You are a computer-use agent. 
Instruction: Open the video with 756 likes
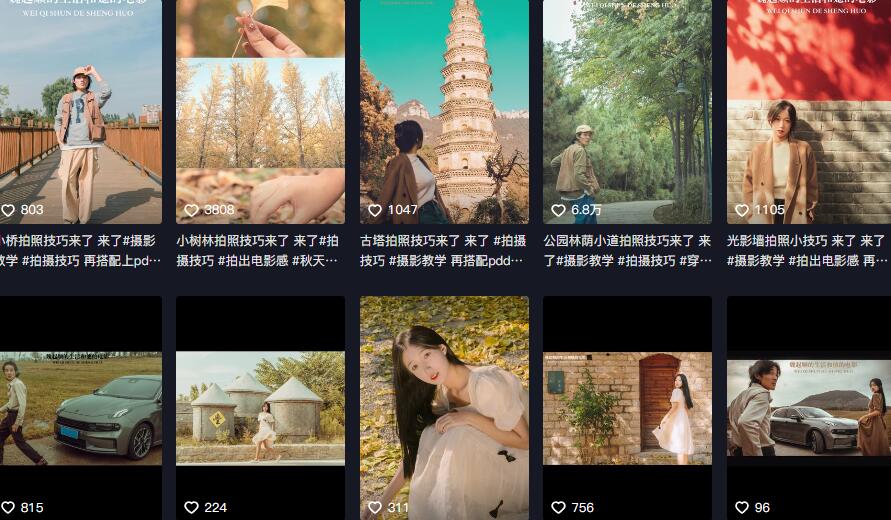(x=627, y=407)
